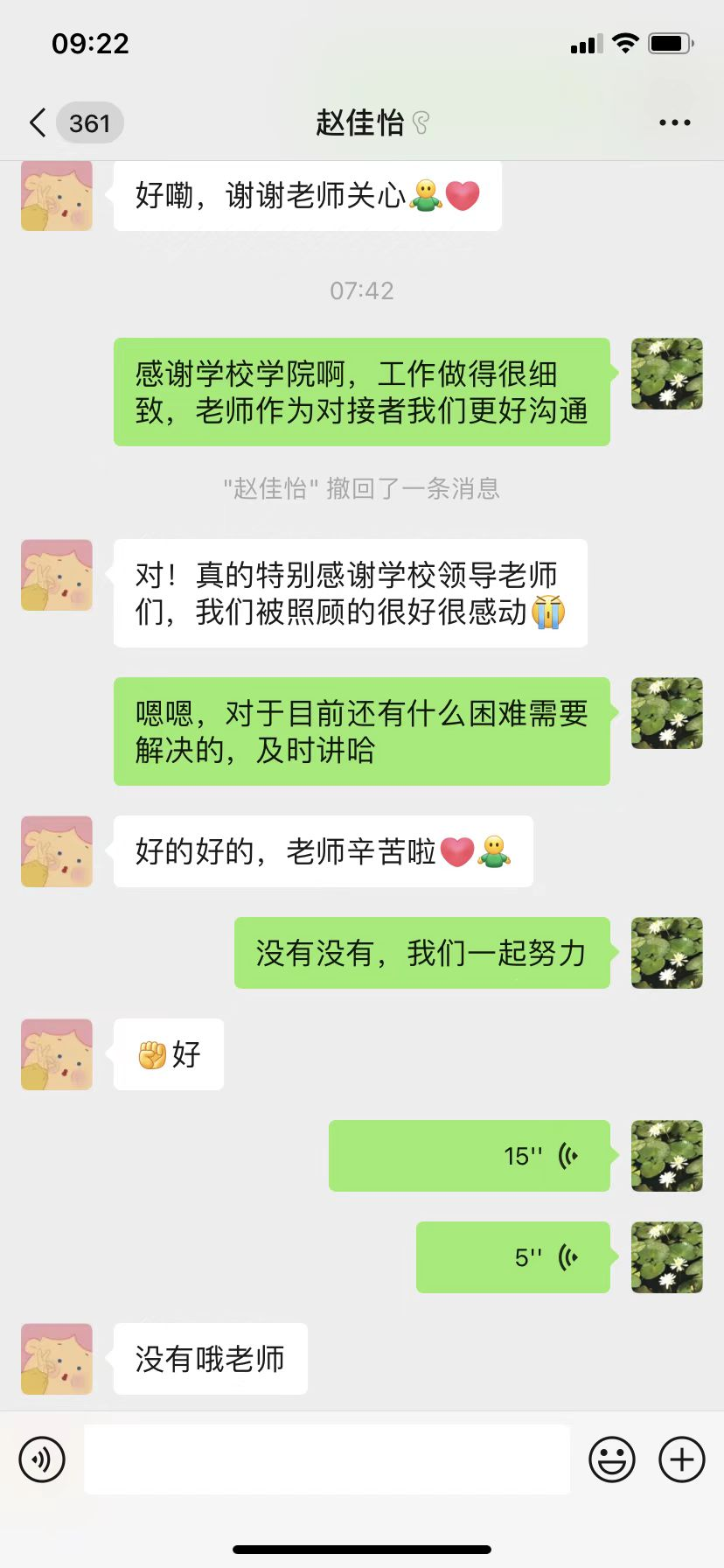The image size is (724, 1568).
Task: Open my avatar beside 没有没有，我们一起努力
Action: point(667,953)
